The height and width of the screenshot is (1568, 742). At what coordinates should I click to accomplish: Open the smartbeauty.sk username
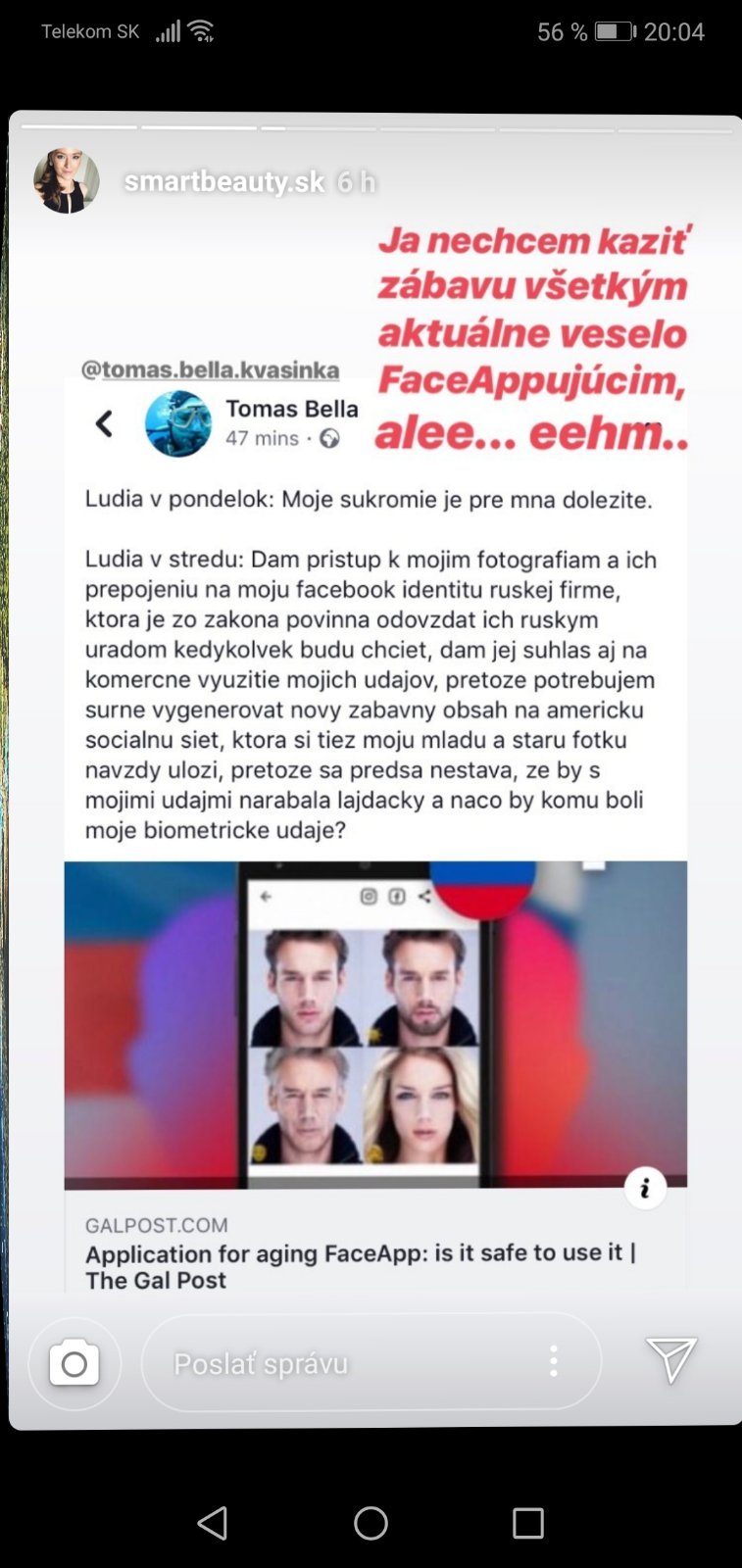coord(223,182)
